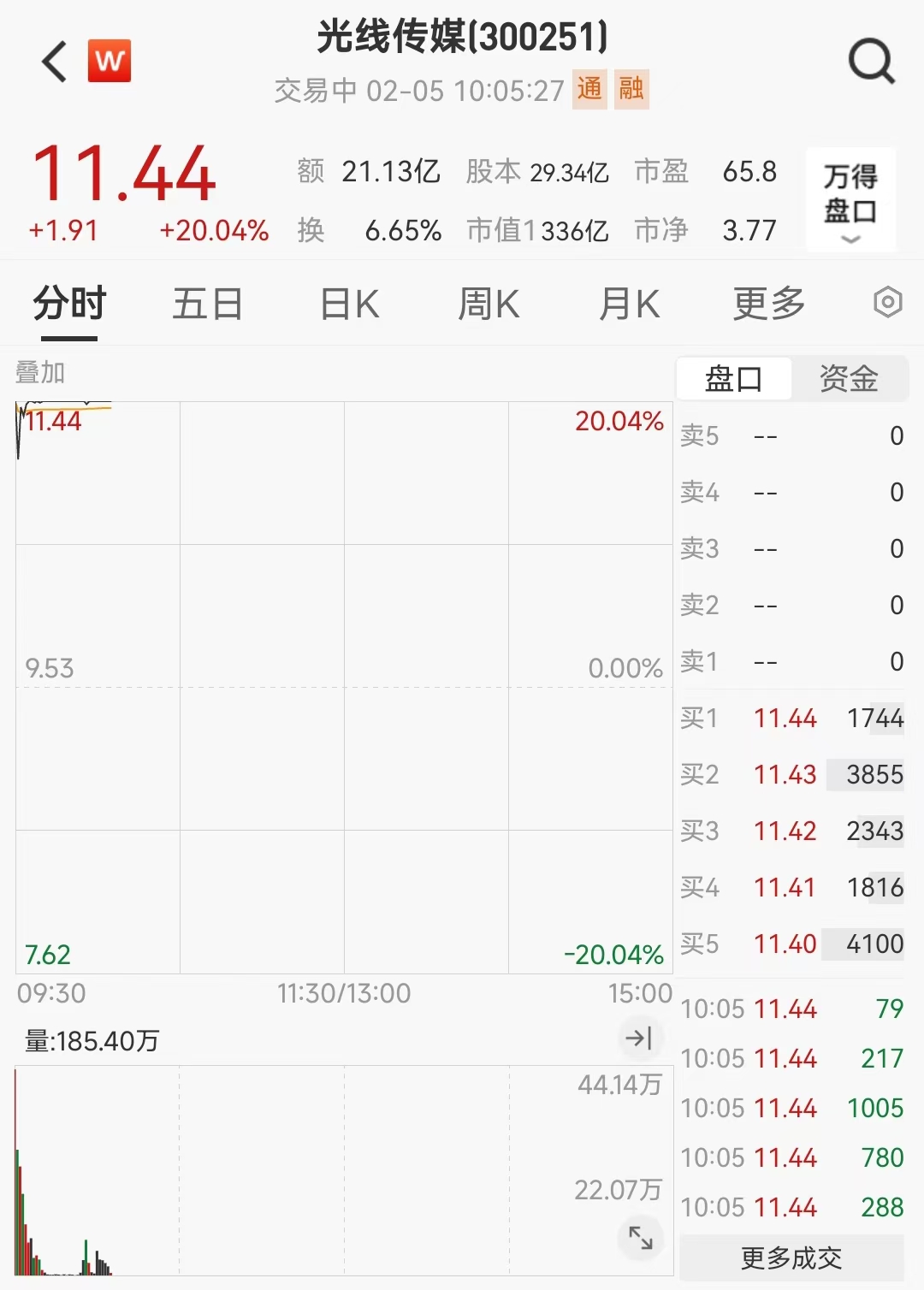Select the 买1 bid price 11.44

pos(785,719)
